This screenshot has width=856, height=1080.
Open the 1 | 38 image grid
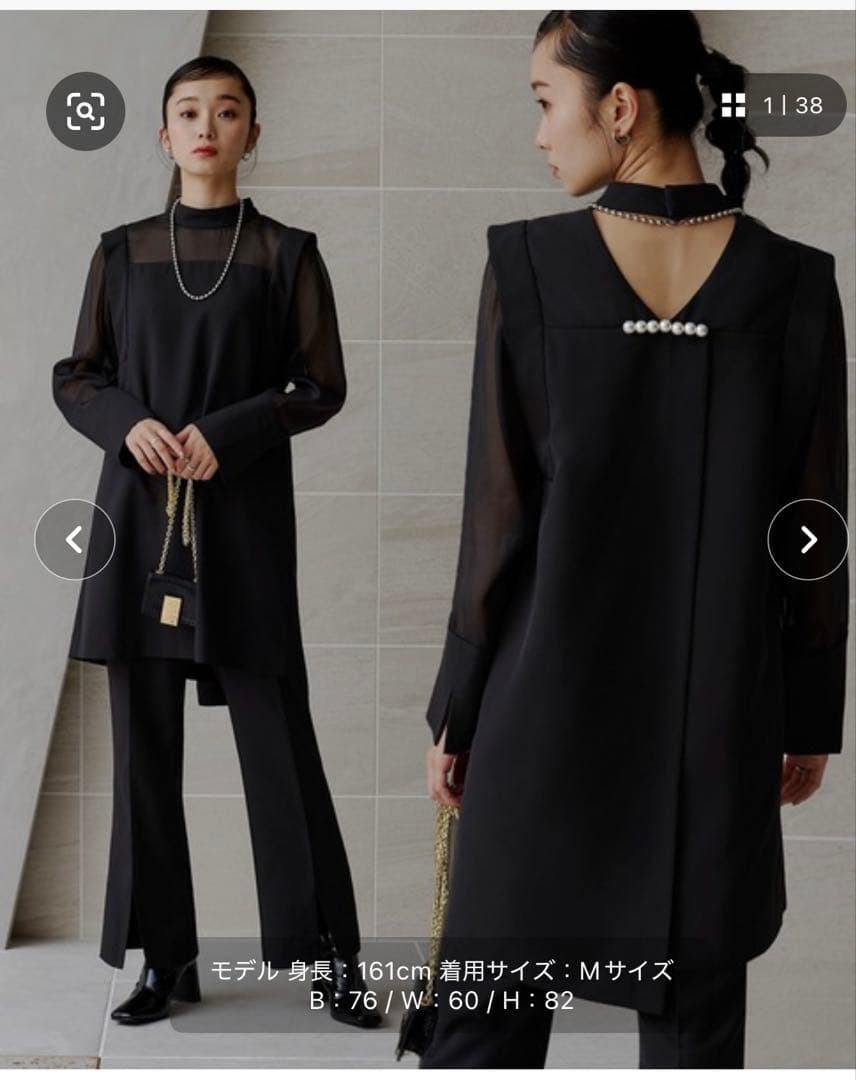point(772,105)
